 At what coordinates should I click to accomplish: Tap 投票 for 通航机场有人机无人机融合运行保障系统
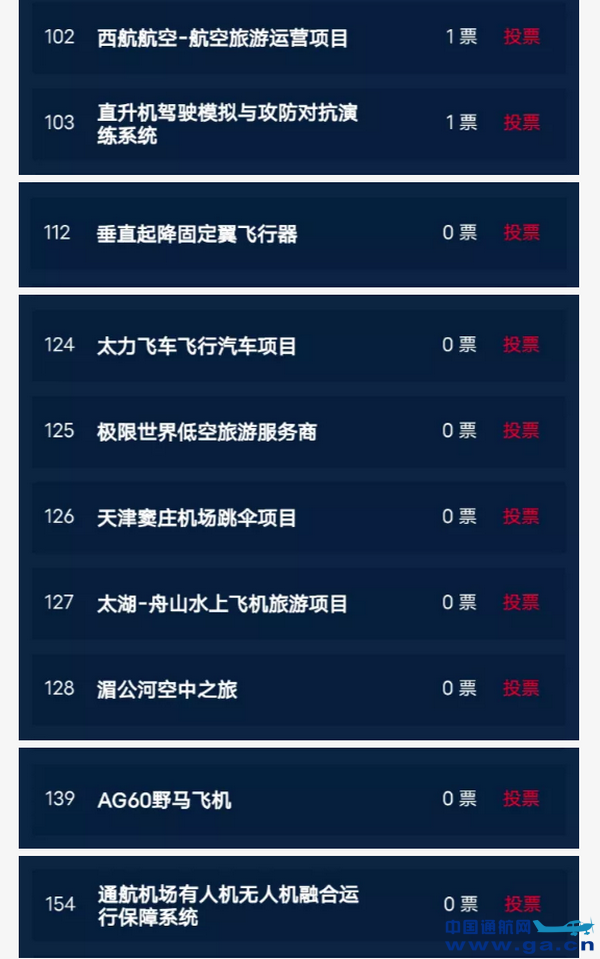tap(522, 904)
